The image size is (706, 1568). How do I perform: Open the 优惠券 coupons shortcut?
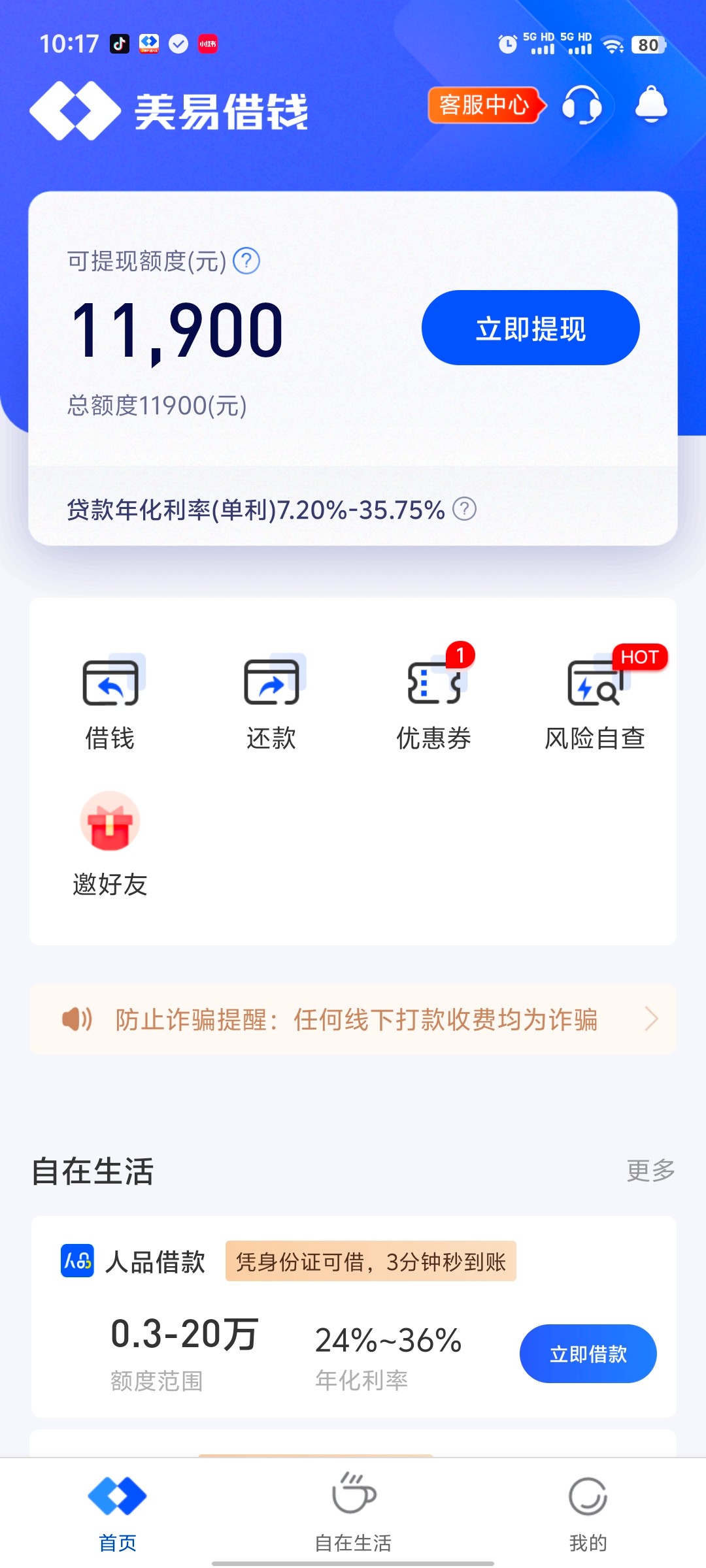tap(433, 702)
